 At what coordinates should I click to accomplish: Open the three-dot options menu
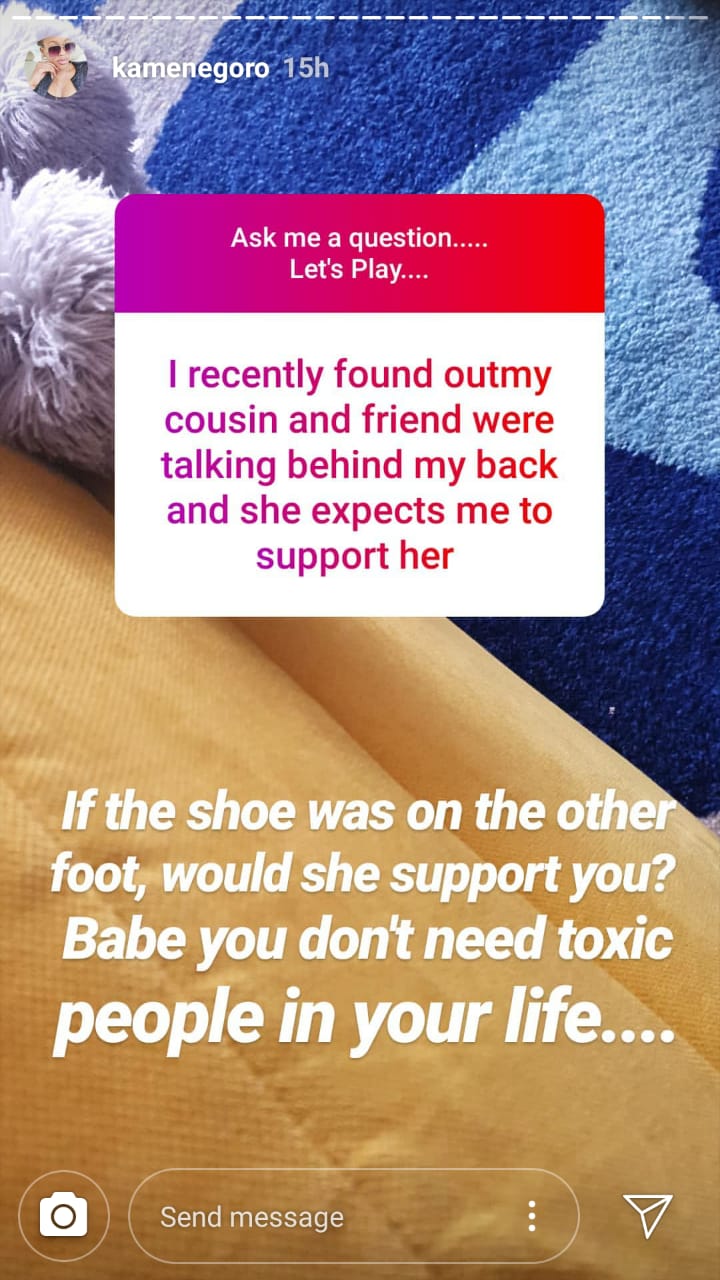pos(531,1216)
